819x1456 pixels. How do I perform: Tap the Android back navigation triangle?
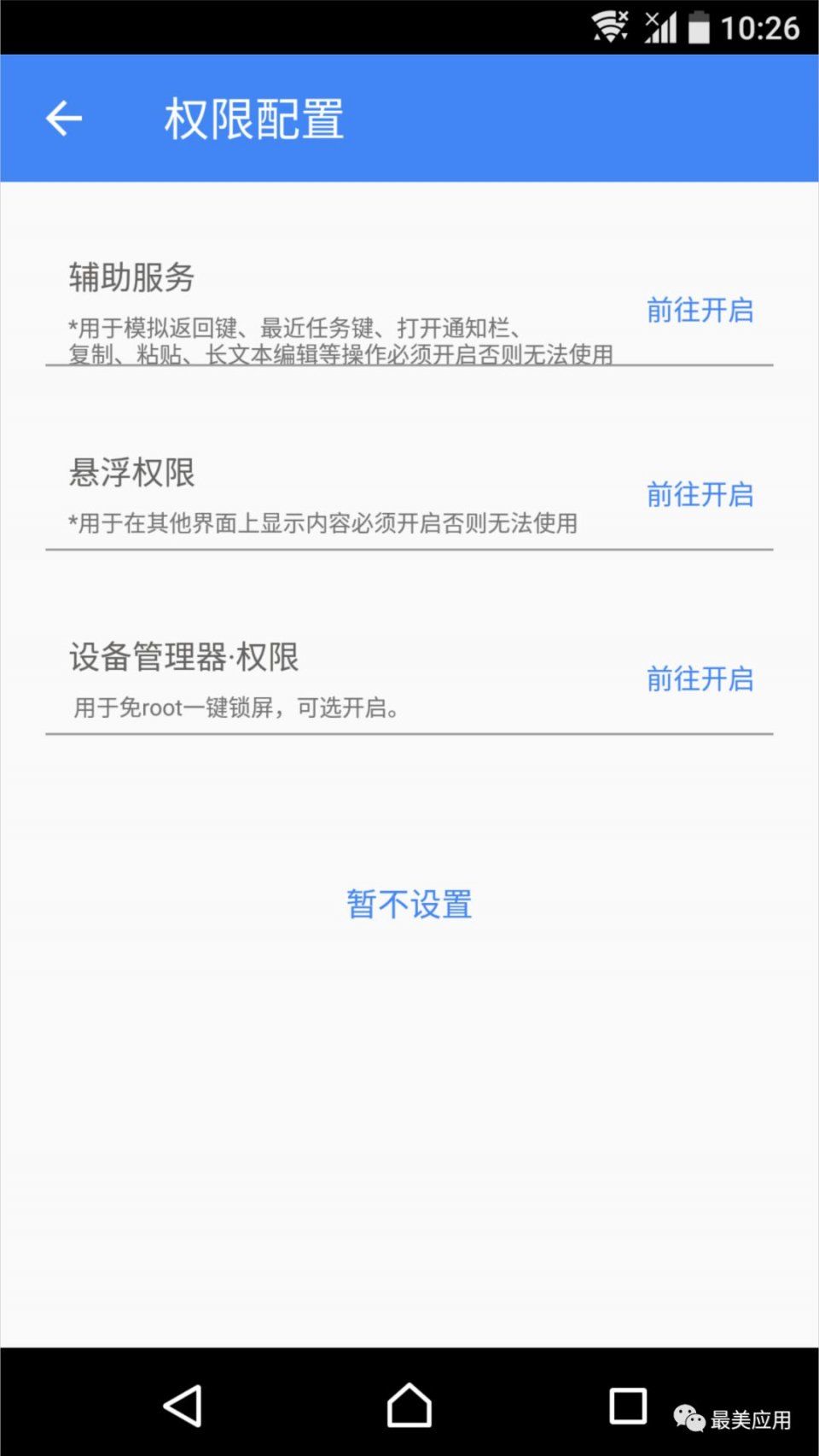pos(181,1405)
